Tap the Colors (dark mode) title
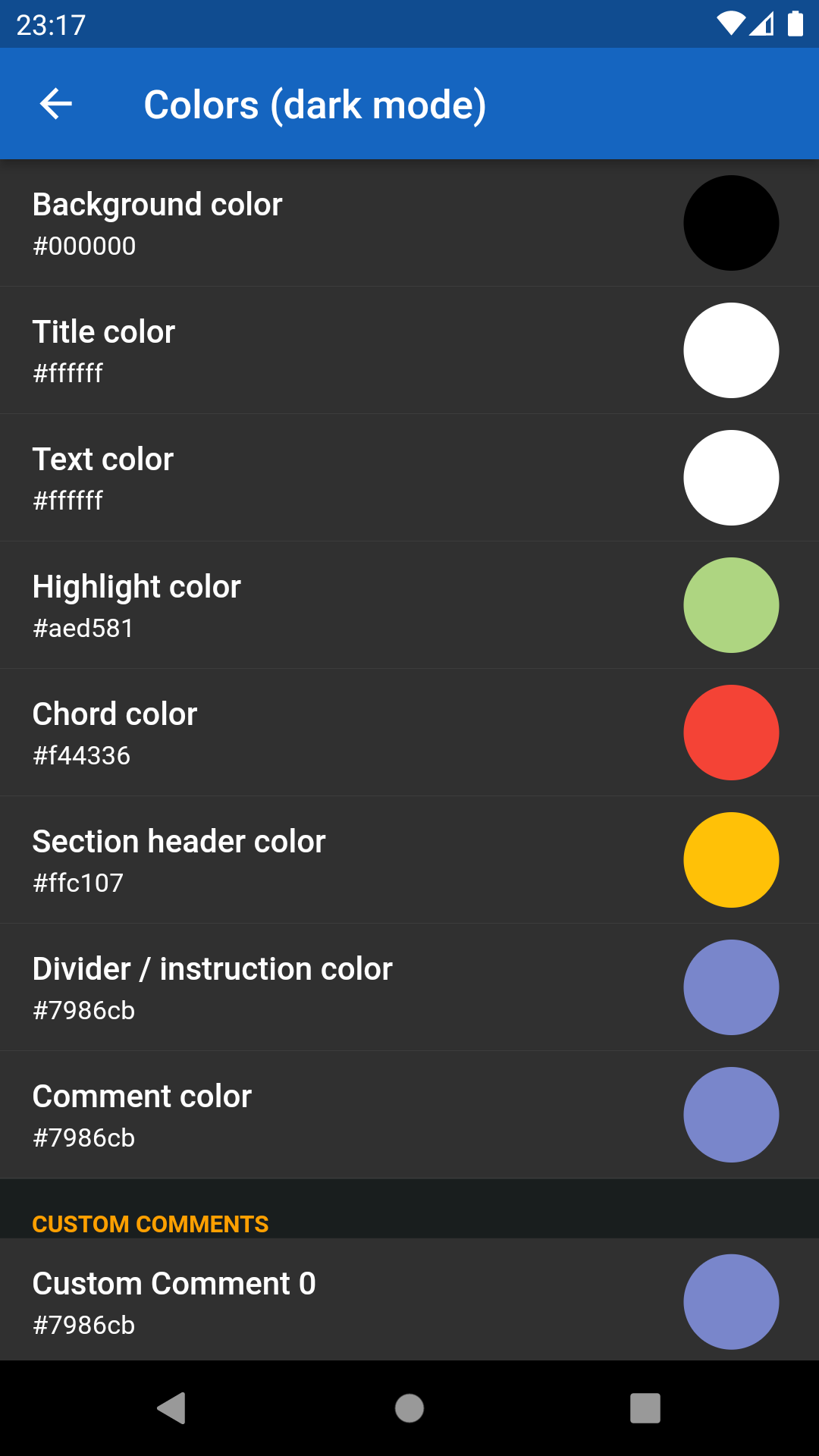Image resolution: width=819 pixels, height=1456 pixels. [315, 104]
